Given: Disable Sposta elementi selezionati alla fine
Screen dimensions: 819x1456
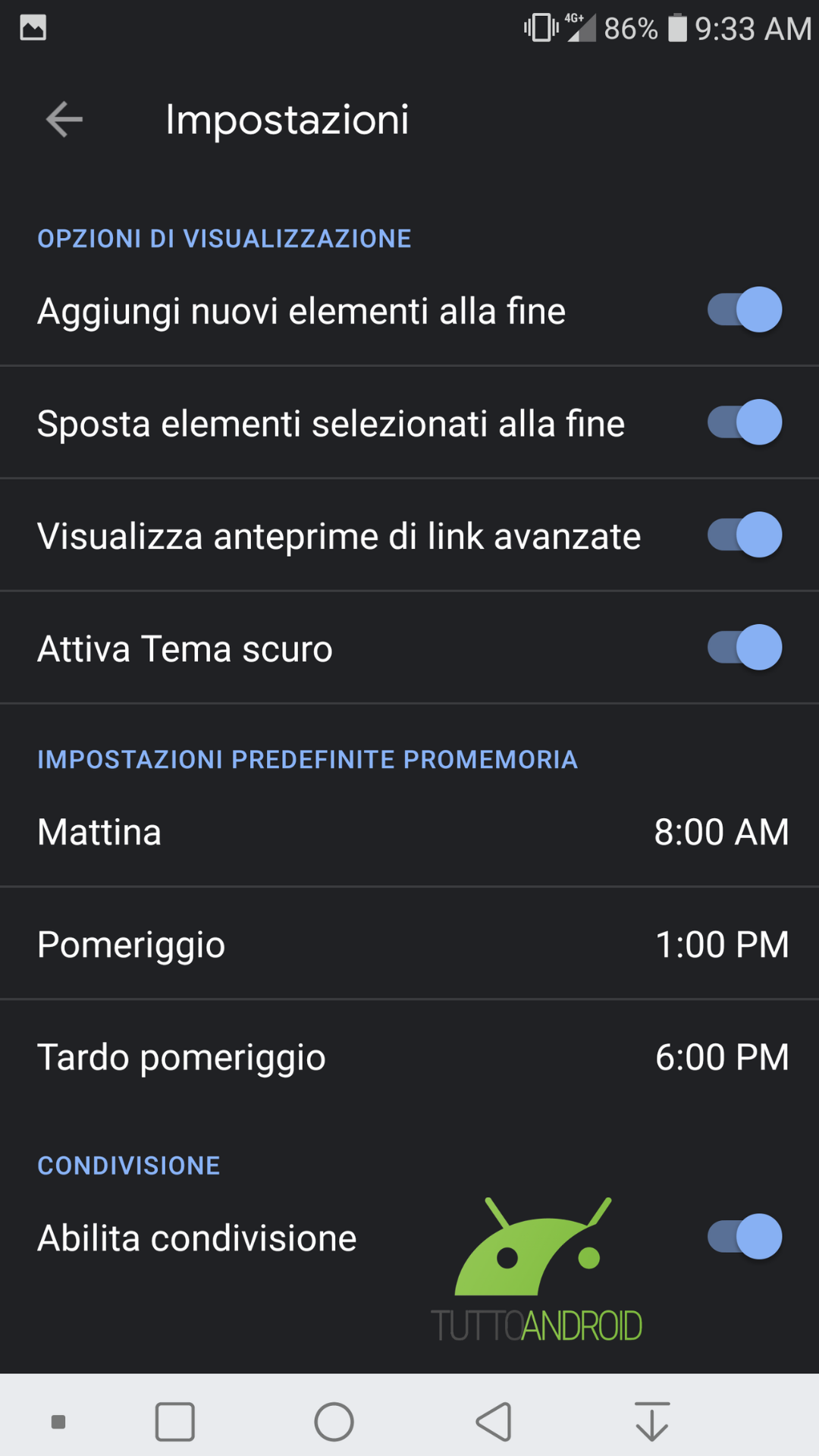Looking at the screenshot, I should coord(745,422).
